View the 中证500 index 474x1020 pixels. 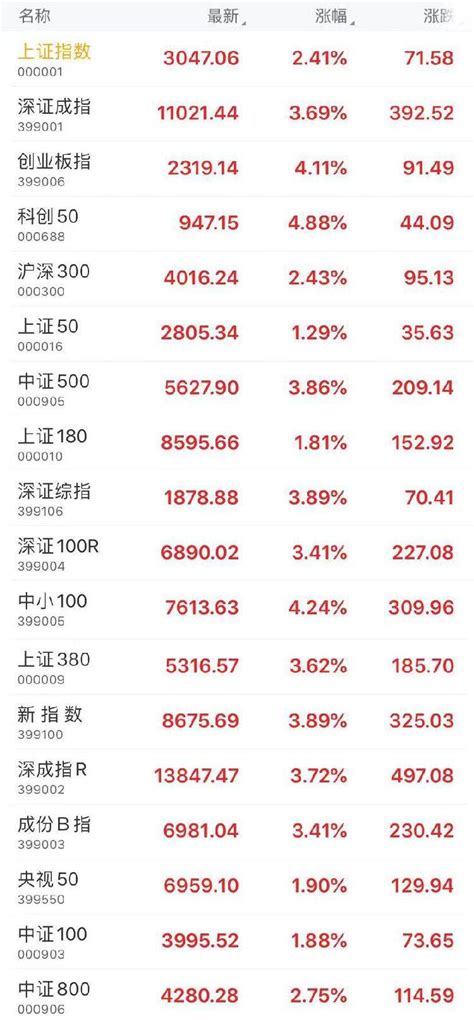[x=237, y=388]
